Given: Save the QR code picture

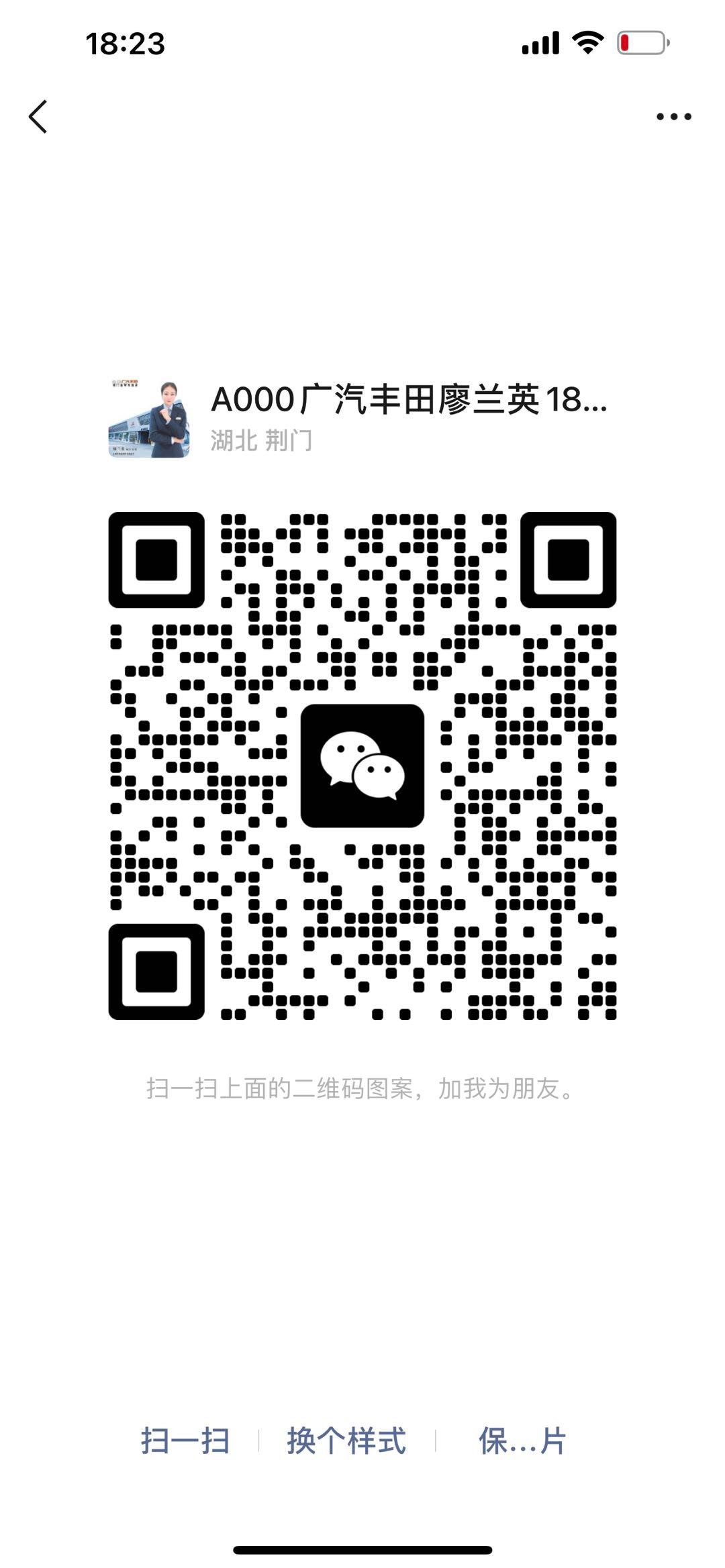Looking at the screenshot, I should [522, 1441].
